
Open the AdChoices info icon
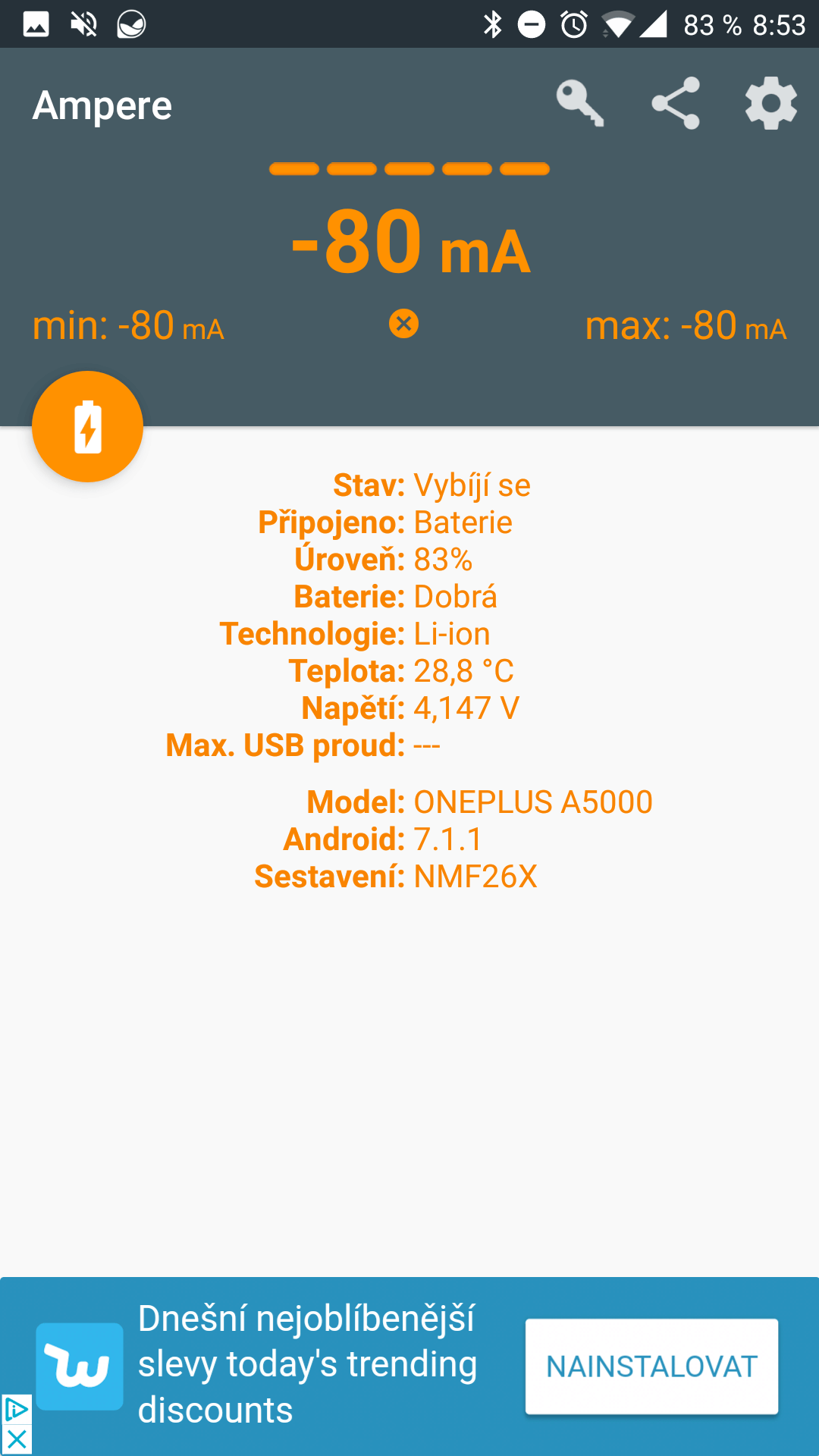(x=16, y=1409)
